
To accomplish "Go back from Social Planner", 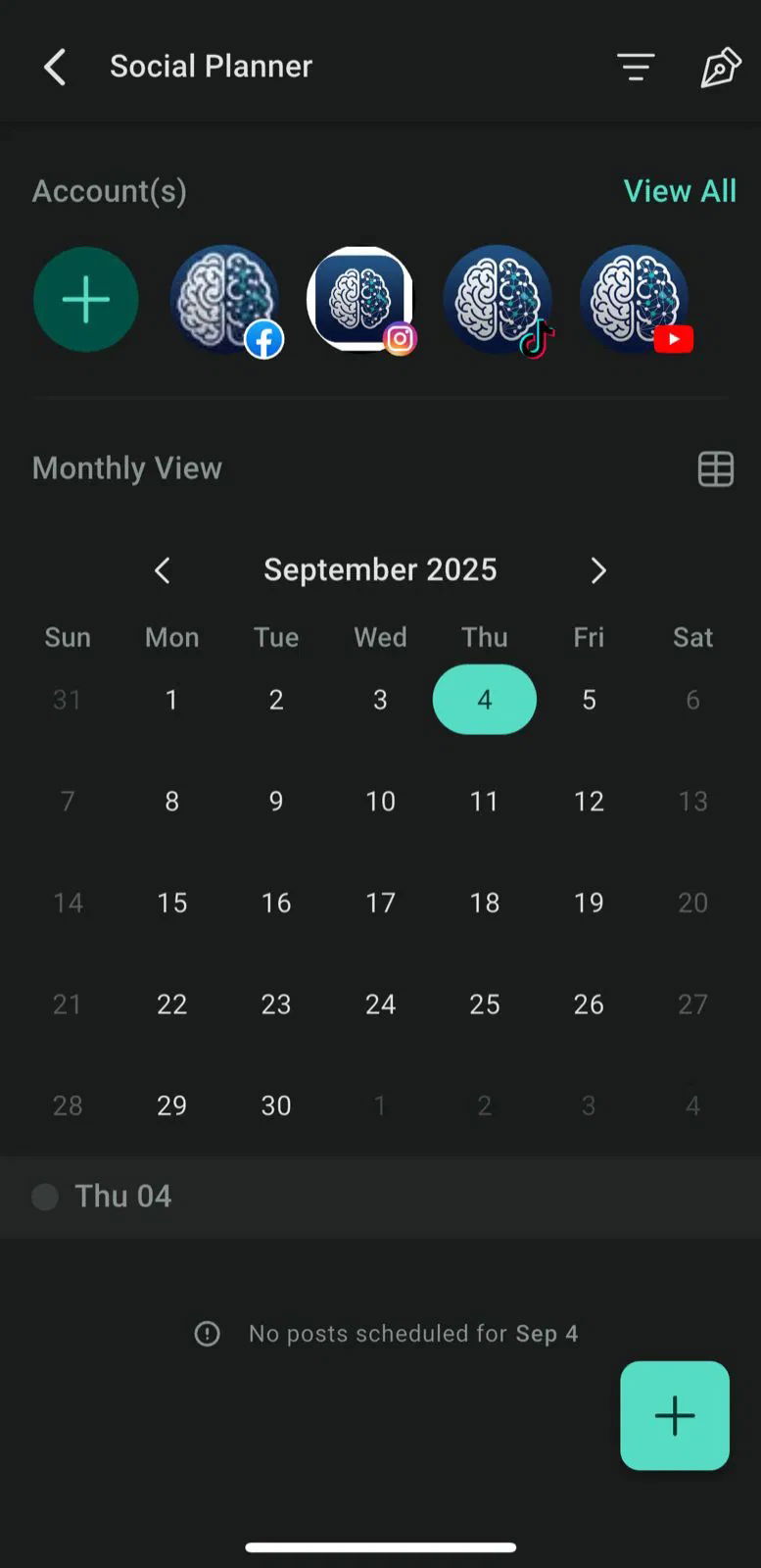I will point(55,67).
